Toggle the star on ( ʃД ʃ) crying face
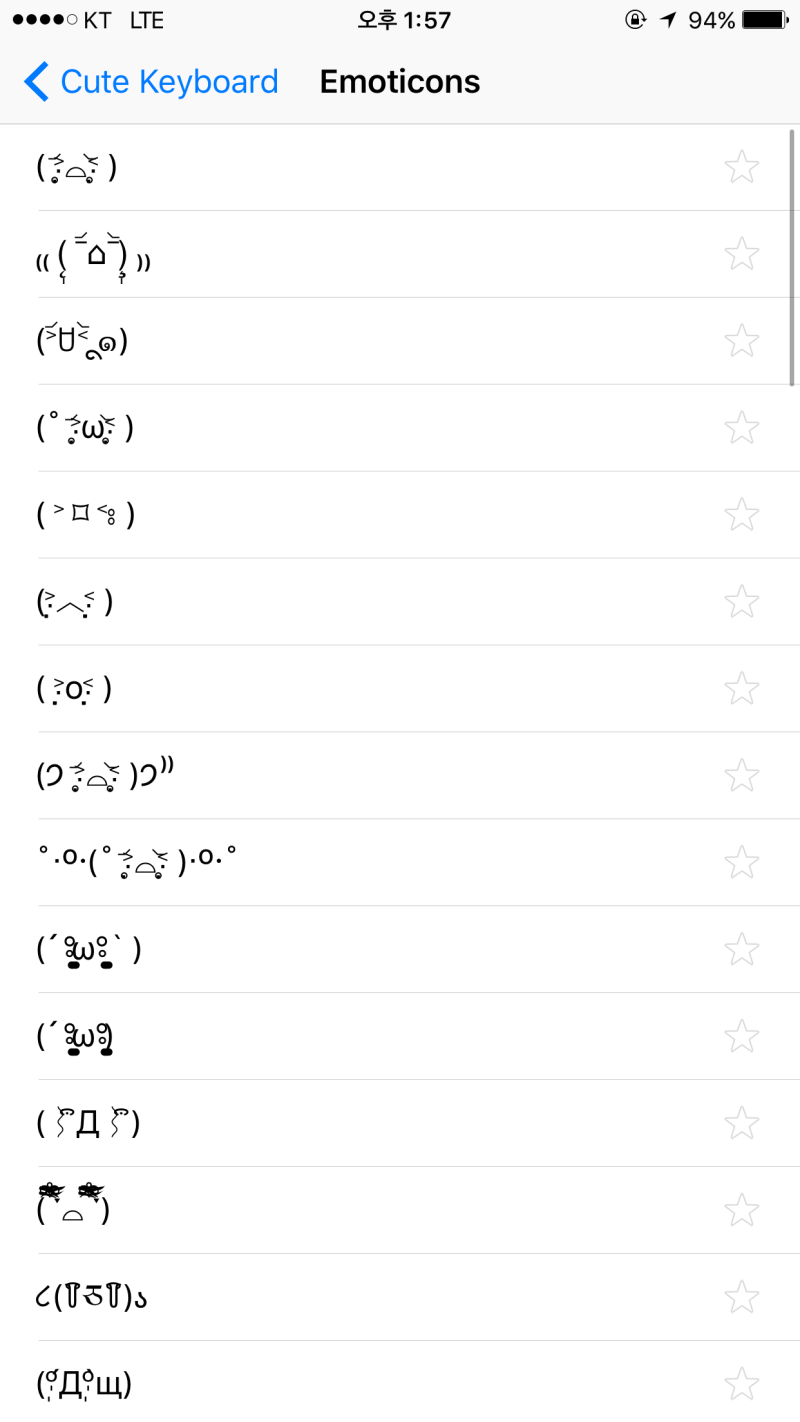Image resolution: width=800 pixels, height=1422 pixels. point(742,1123)
